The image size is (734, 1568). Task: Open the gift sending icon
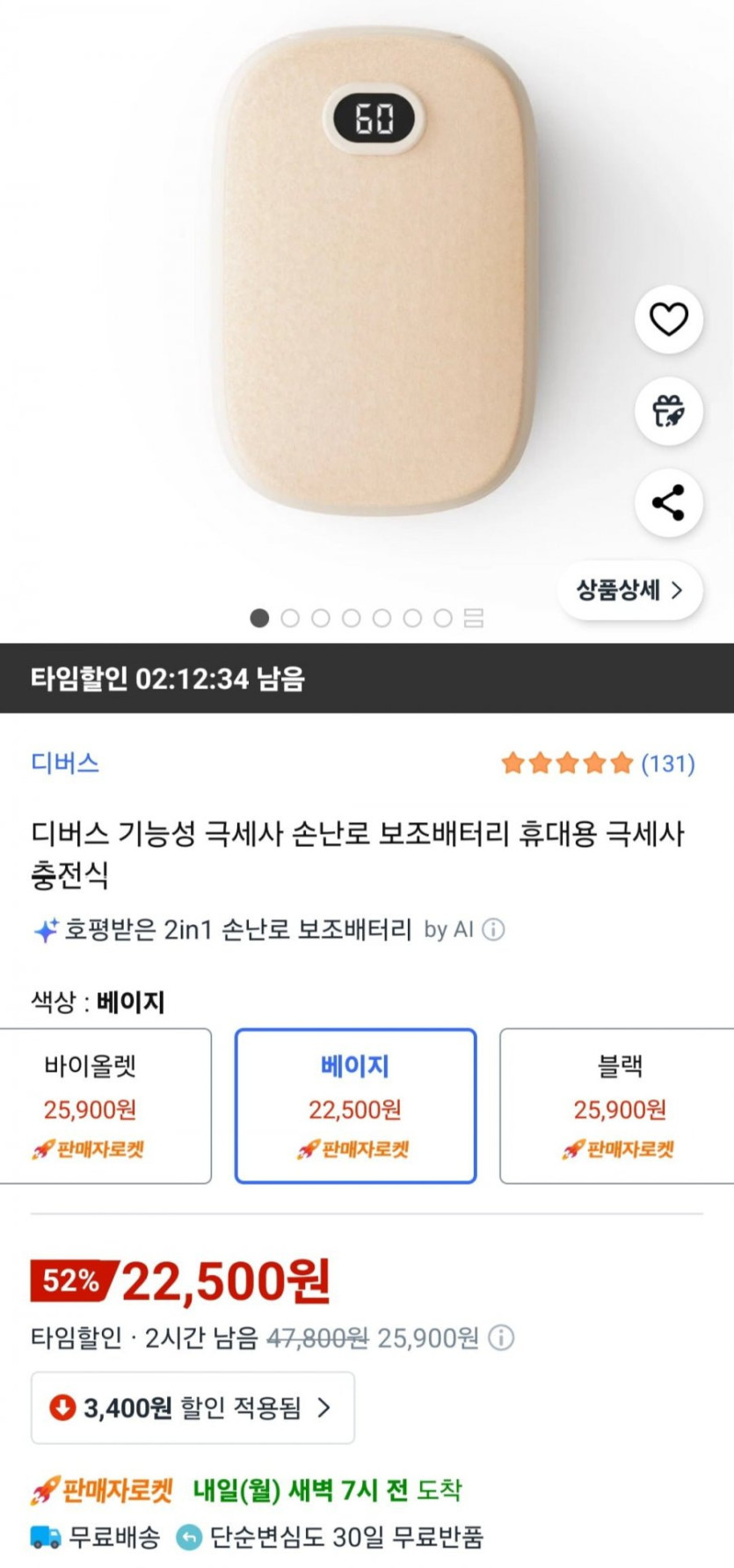[668, 411]
